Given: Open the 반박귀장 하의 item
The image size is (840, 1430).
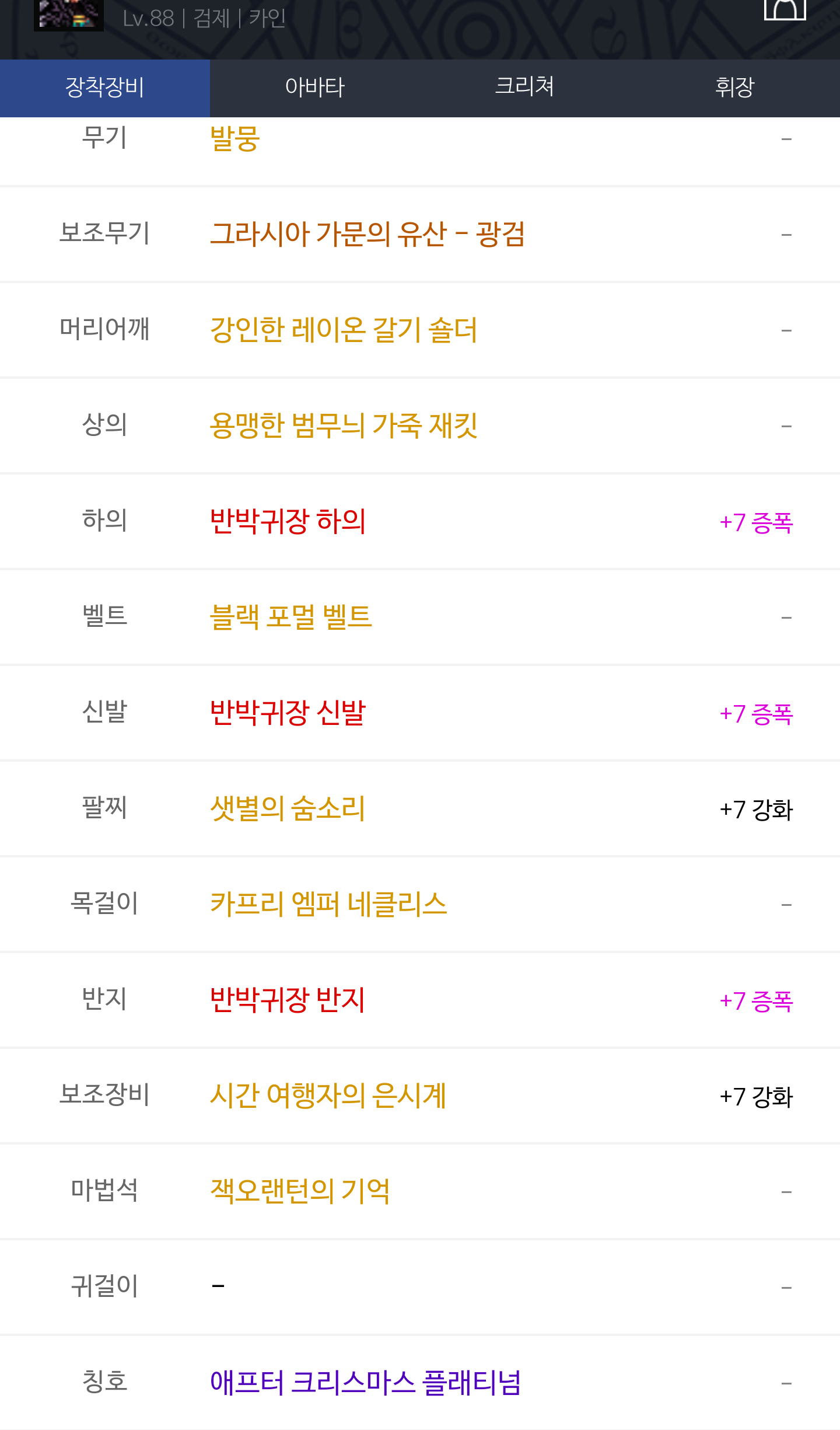Looking at the screenshot, I should 288,522.
